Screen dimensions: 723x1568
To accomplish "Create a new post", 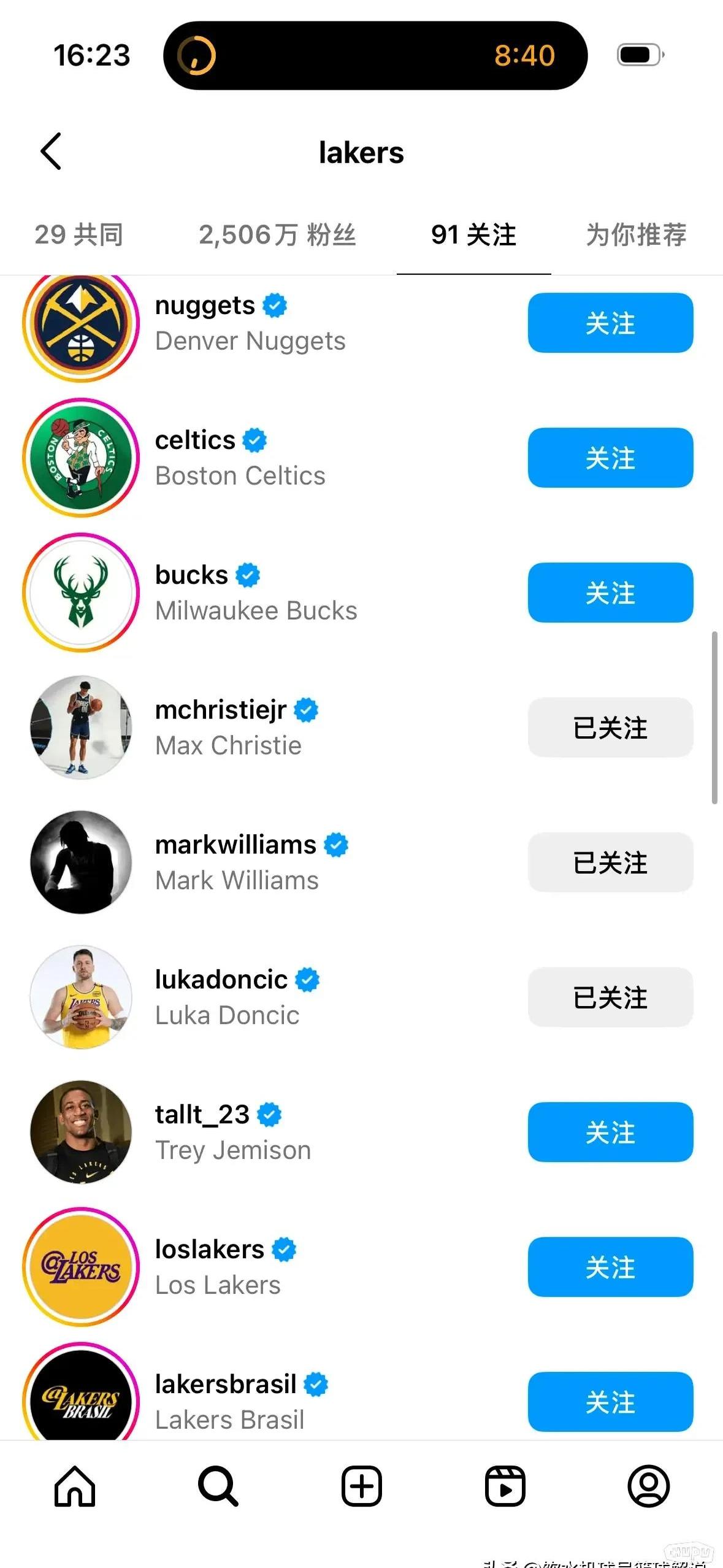I will click(x=362, y=1486).
